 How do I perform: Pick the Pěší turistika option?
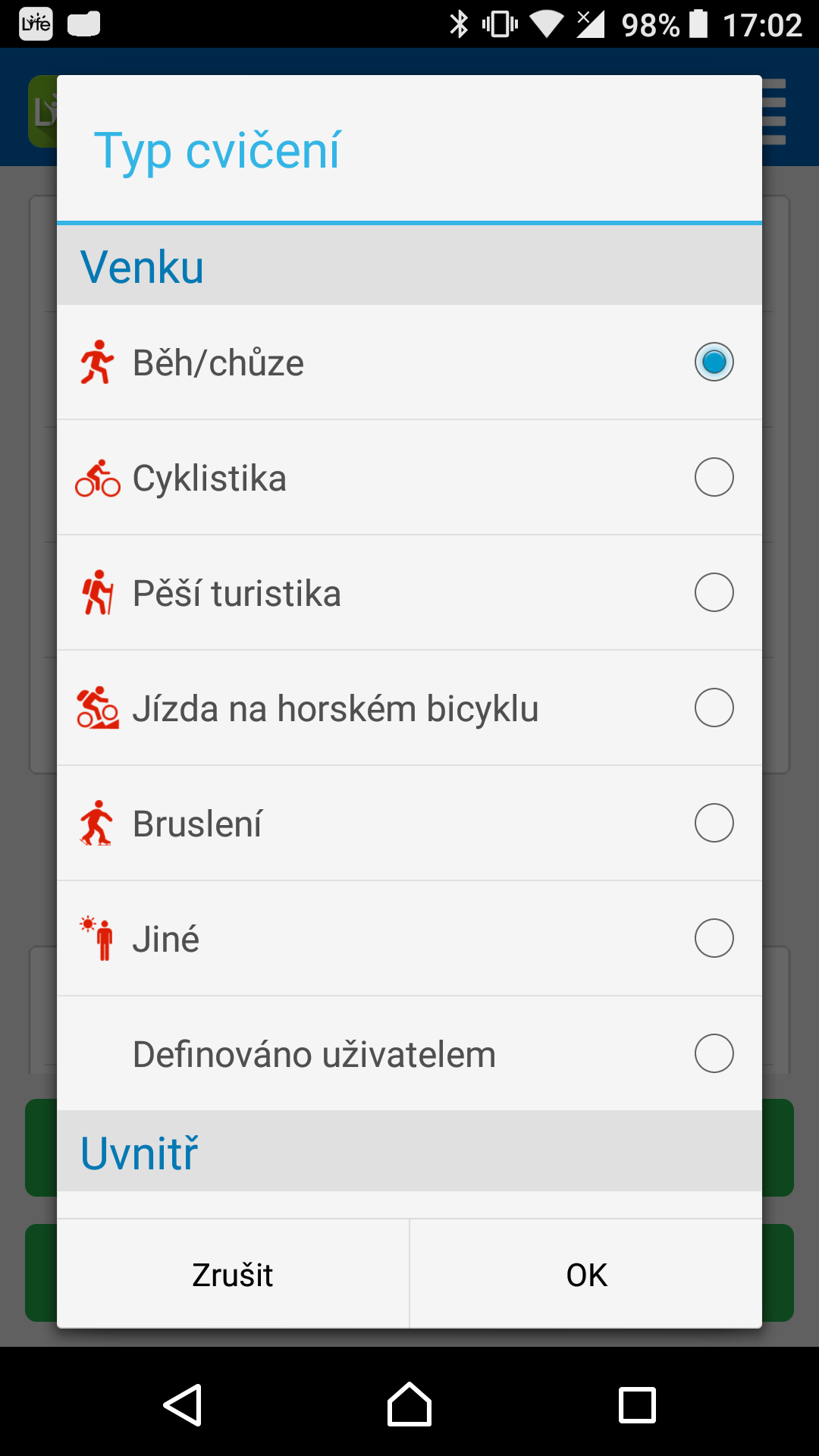(x=409, y=592)
